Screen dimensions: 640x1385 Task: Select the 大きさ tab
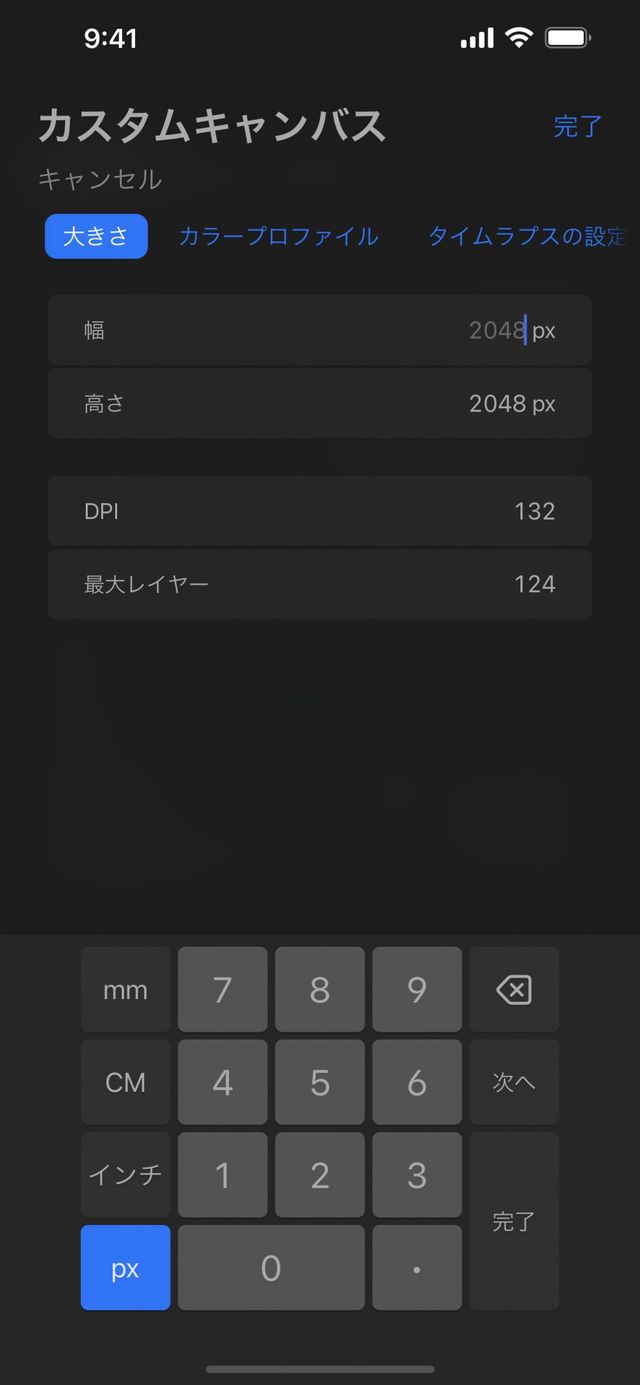96,237
